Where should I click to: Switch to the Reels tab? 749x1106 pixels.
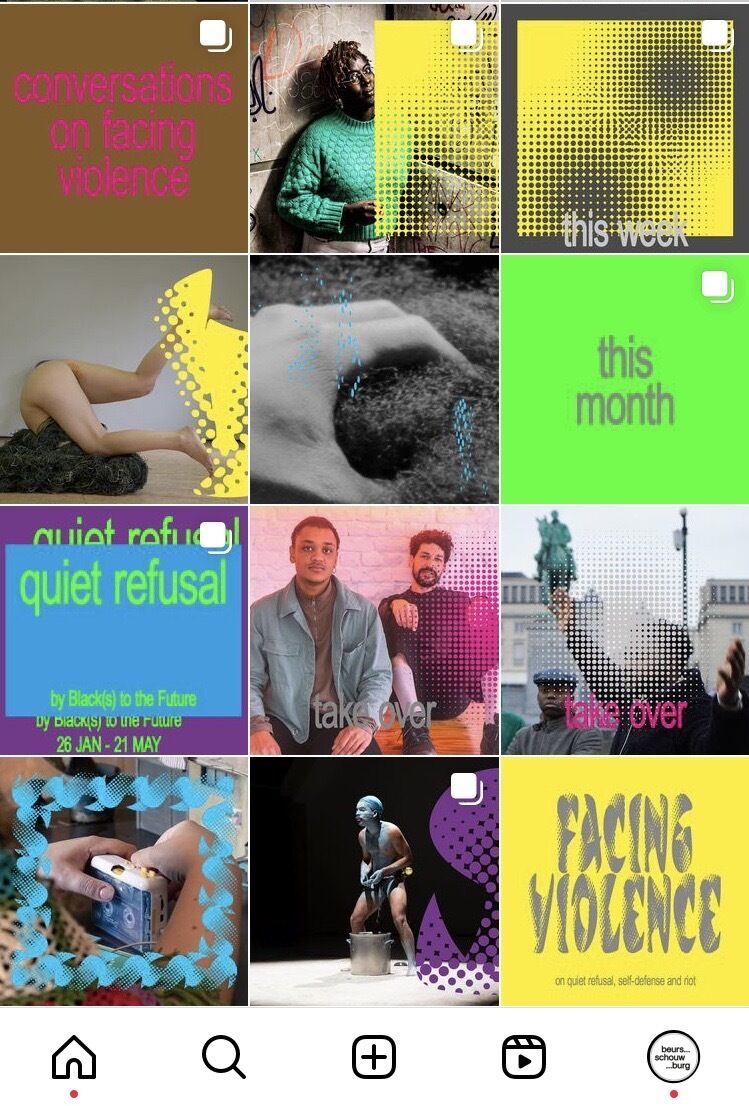pyautogui.click(x=523, y=1057)
